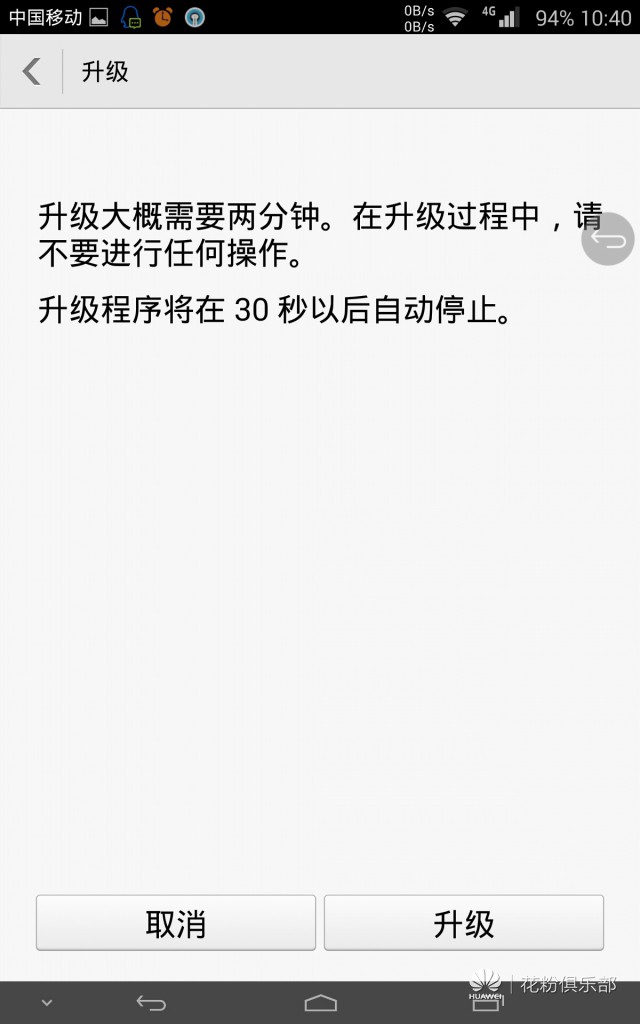640x1024 pixels.
Task: Start the upgrade with the 升级 button
Action: click(464, 923)
